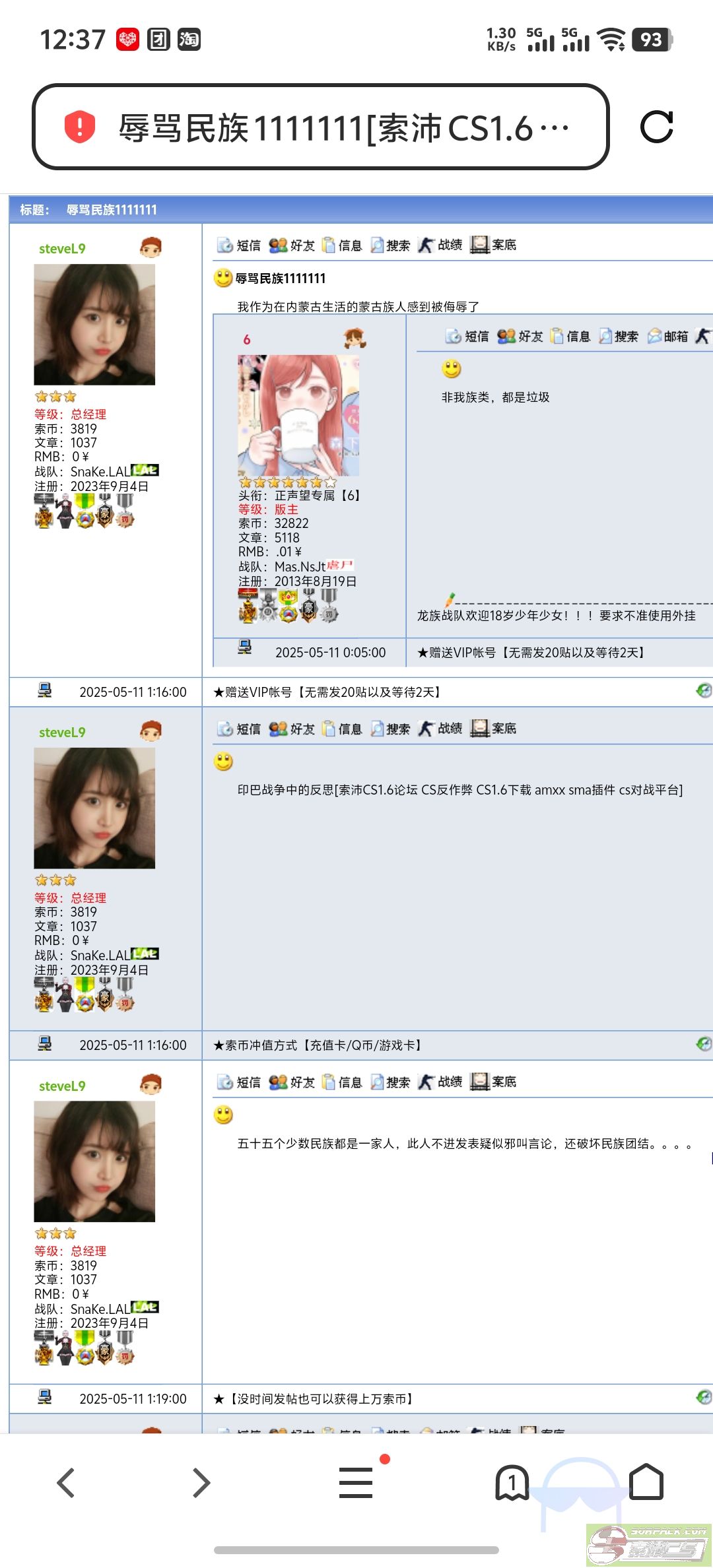Open link 没时间发帖也可以获得上万索币
Screen dimensions: 713x1568
point(314,1399)
